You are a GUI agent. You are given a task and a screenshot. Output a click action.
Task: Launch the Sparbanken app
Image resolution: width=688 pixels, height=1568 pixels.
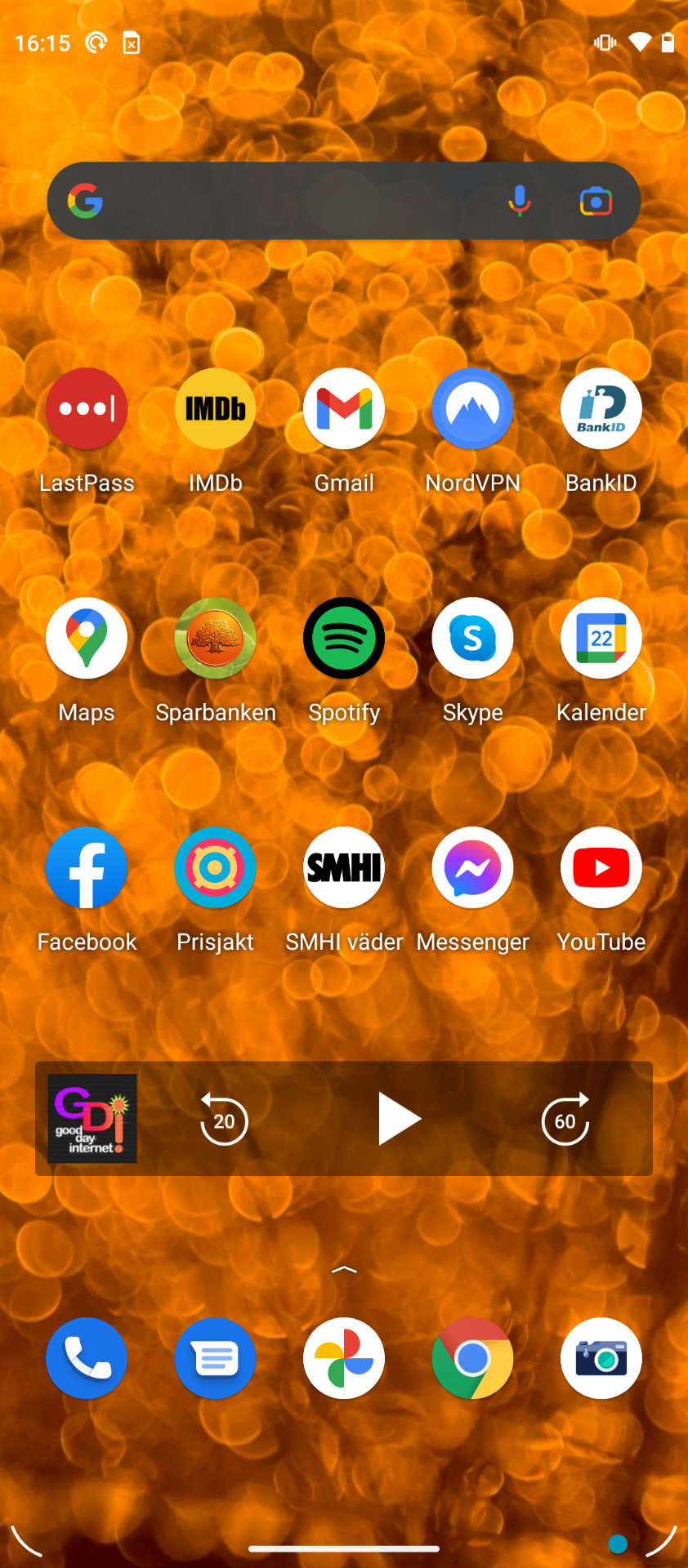(215, 639)
